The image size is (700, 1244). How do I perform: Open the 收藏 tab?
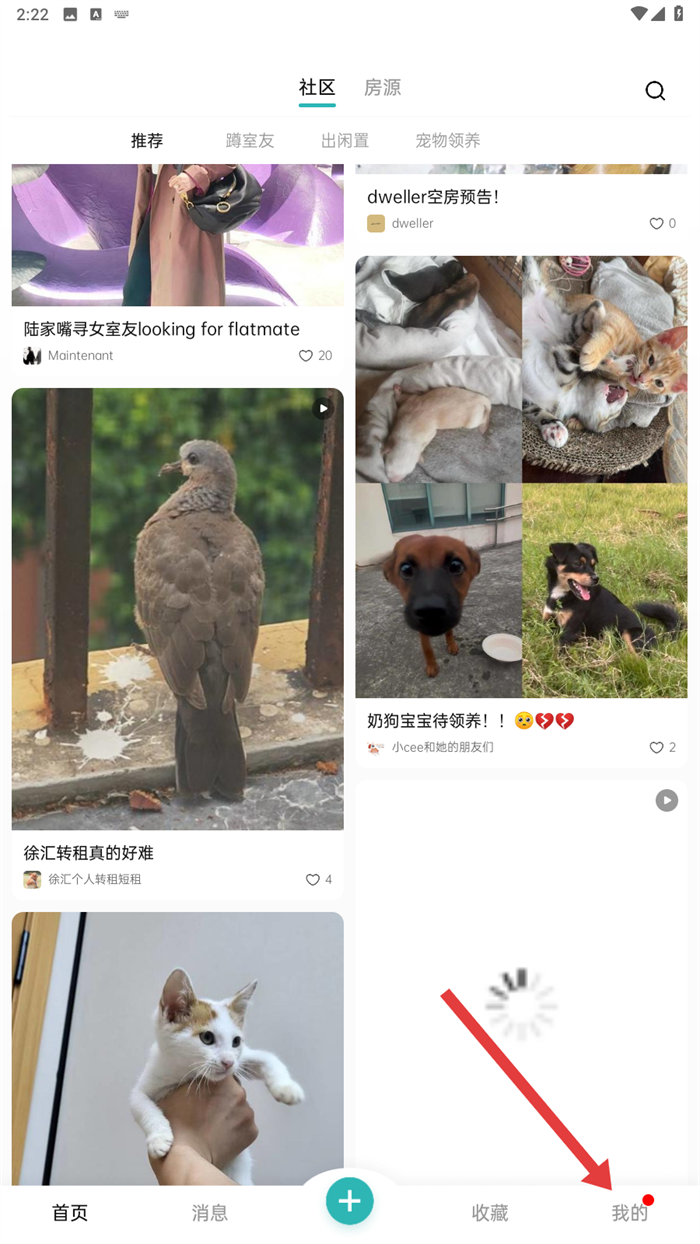point(490,1213)
